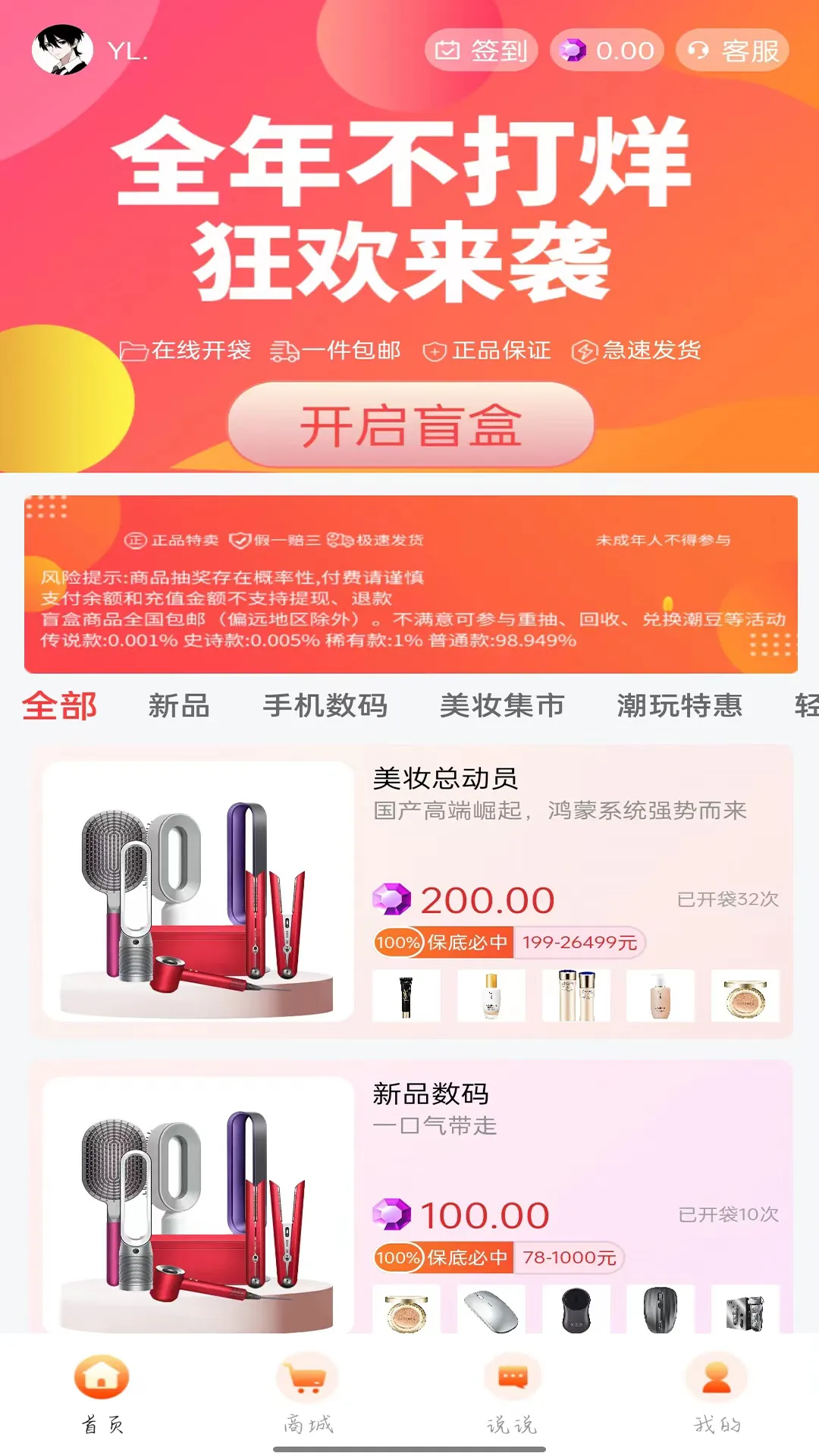Open the 新品数码 blind box card
The width and height of the screenshot is (819, 1456).
coord(411,1197)
